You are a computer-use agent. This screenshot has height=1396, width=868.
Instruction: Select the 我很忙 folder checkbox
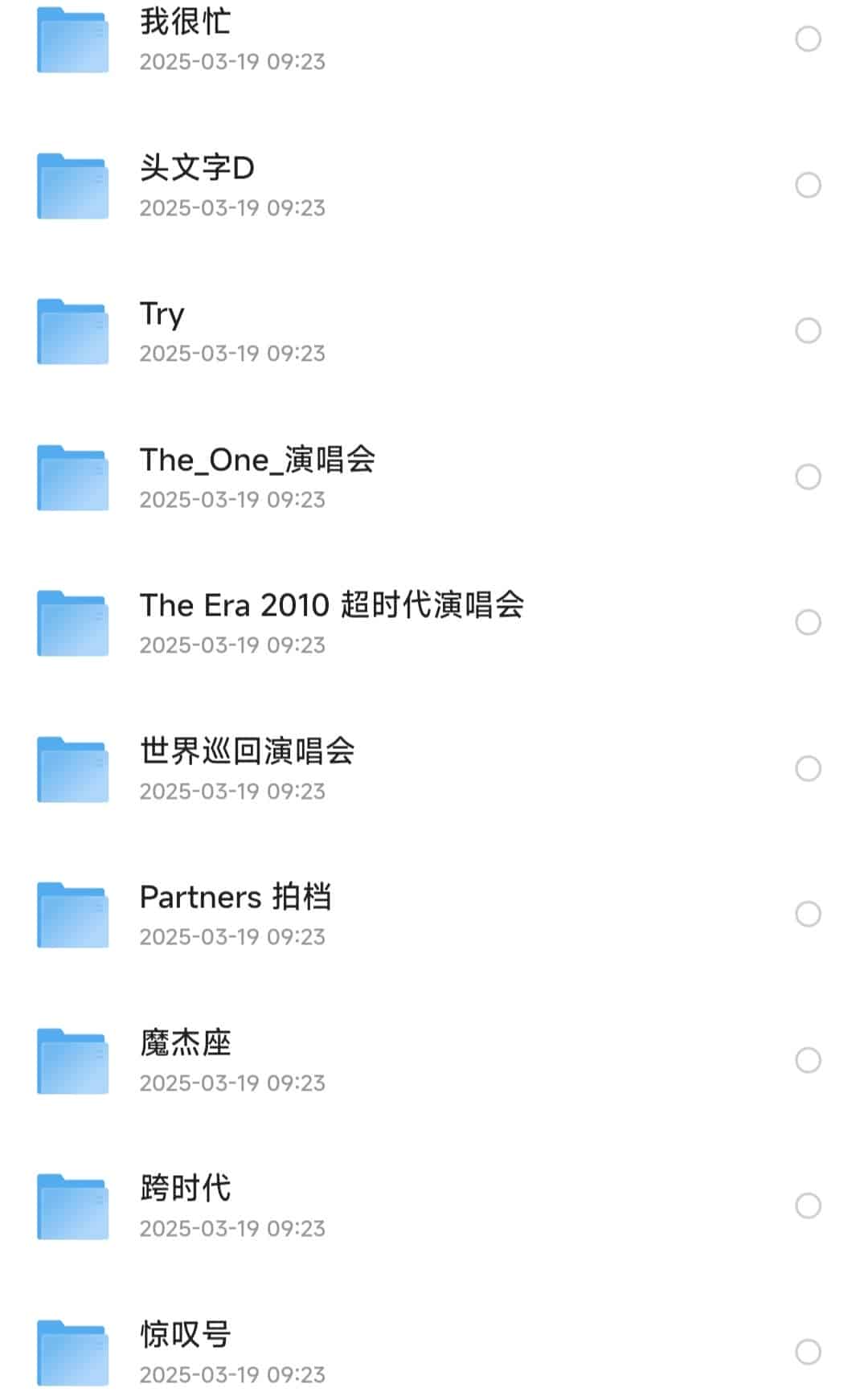pyautogui.click(x=808, y=39)
